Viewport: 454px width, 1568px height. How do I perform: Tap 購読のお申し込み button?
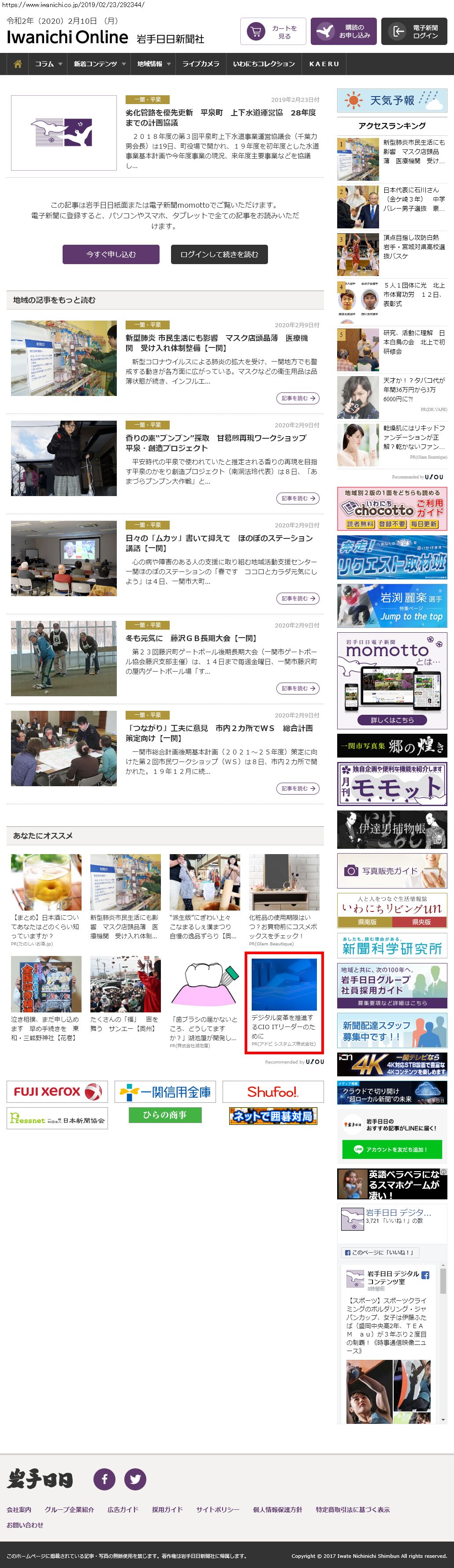tap(343, 32)
